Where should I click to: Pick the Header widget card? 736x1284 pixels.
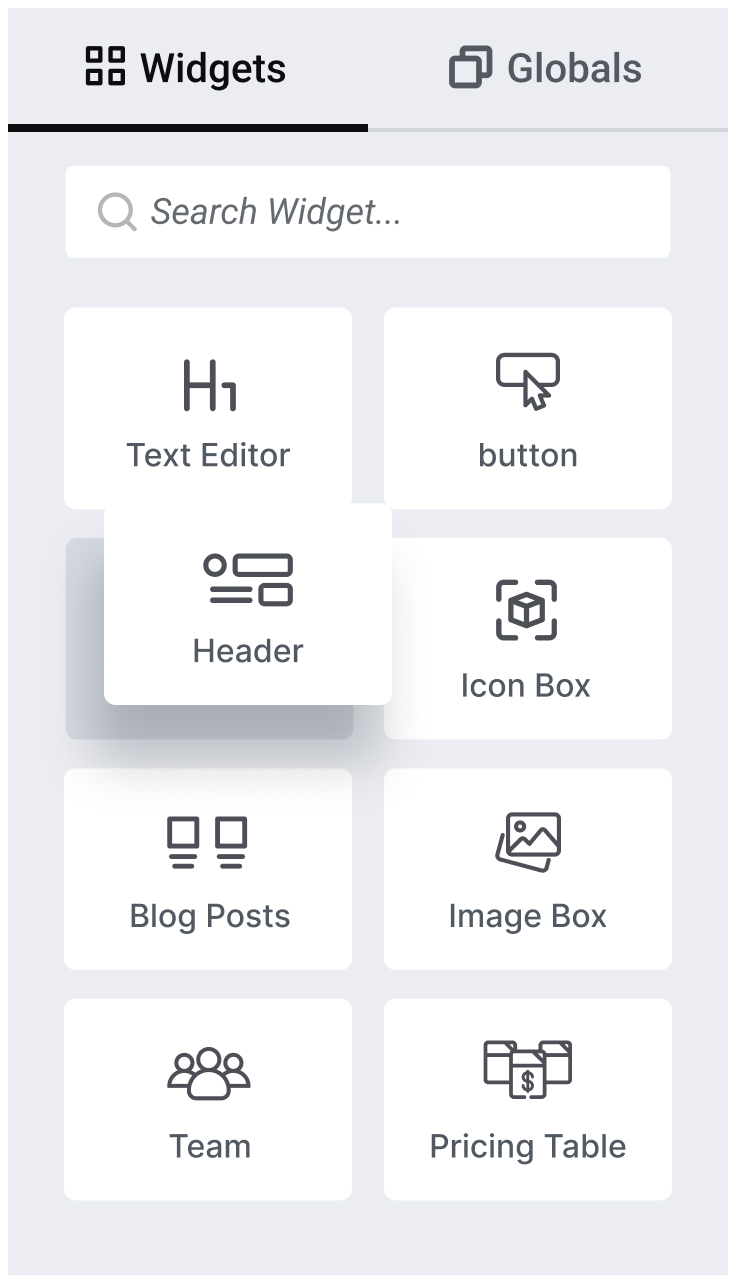pyautogui.click(x=248, y=604)
